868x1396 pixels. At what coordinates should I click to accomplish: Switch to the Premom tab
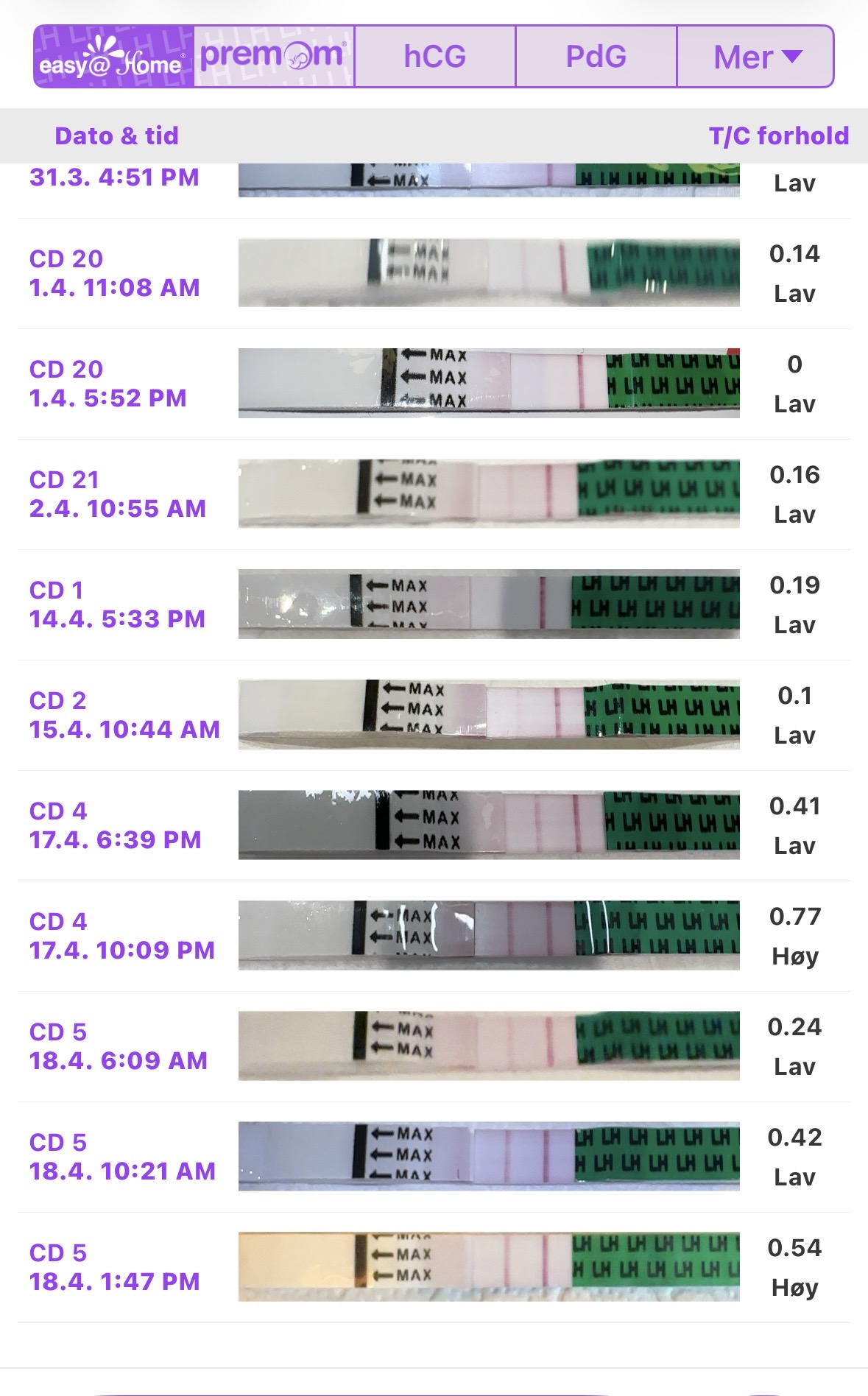pos(274,57)
